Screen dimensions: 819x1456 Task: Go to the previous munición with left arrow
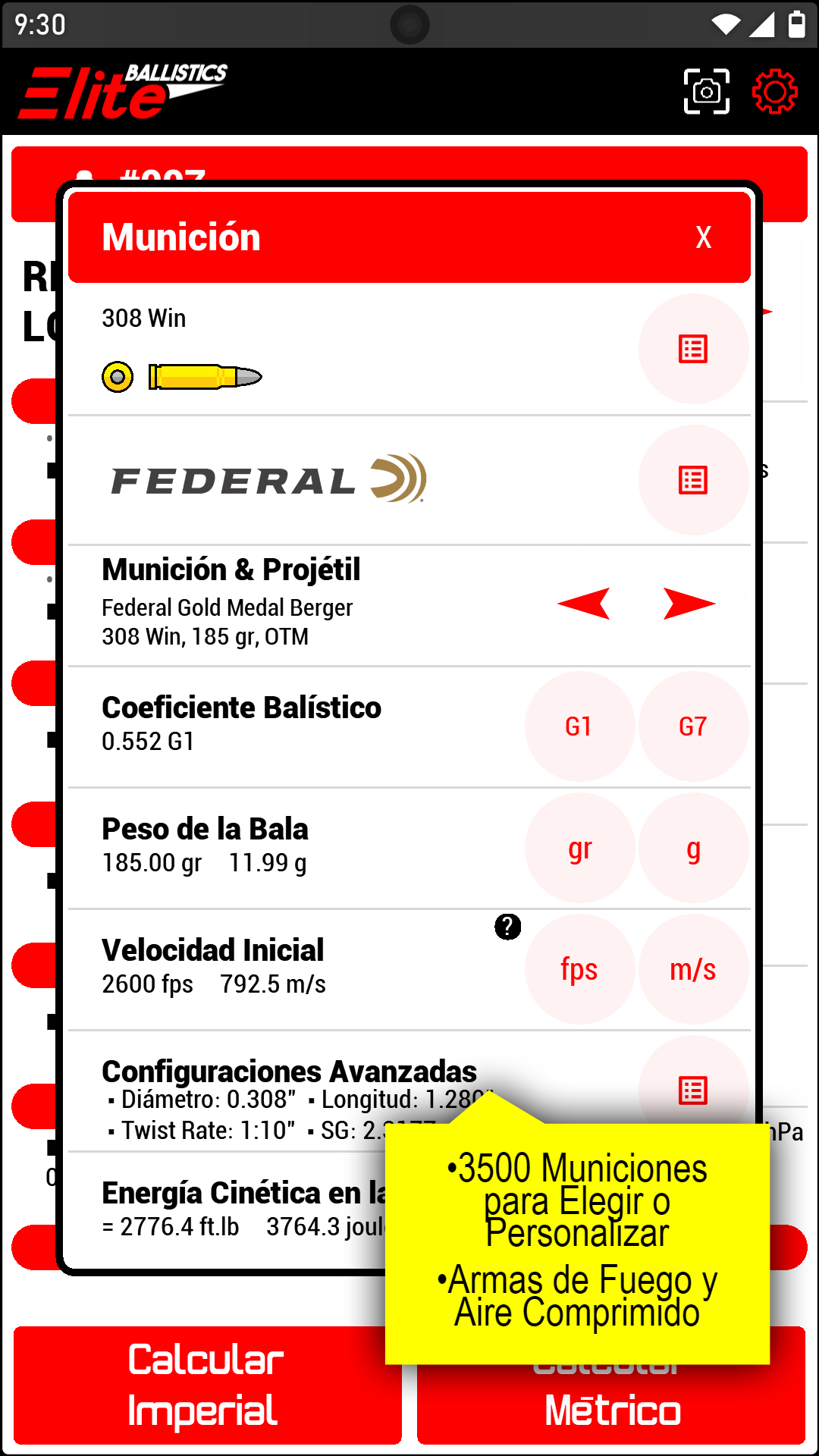[584, 604]
